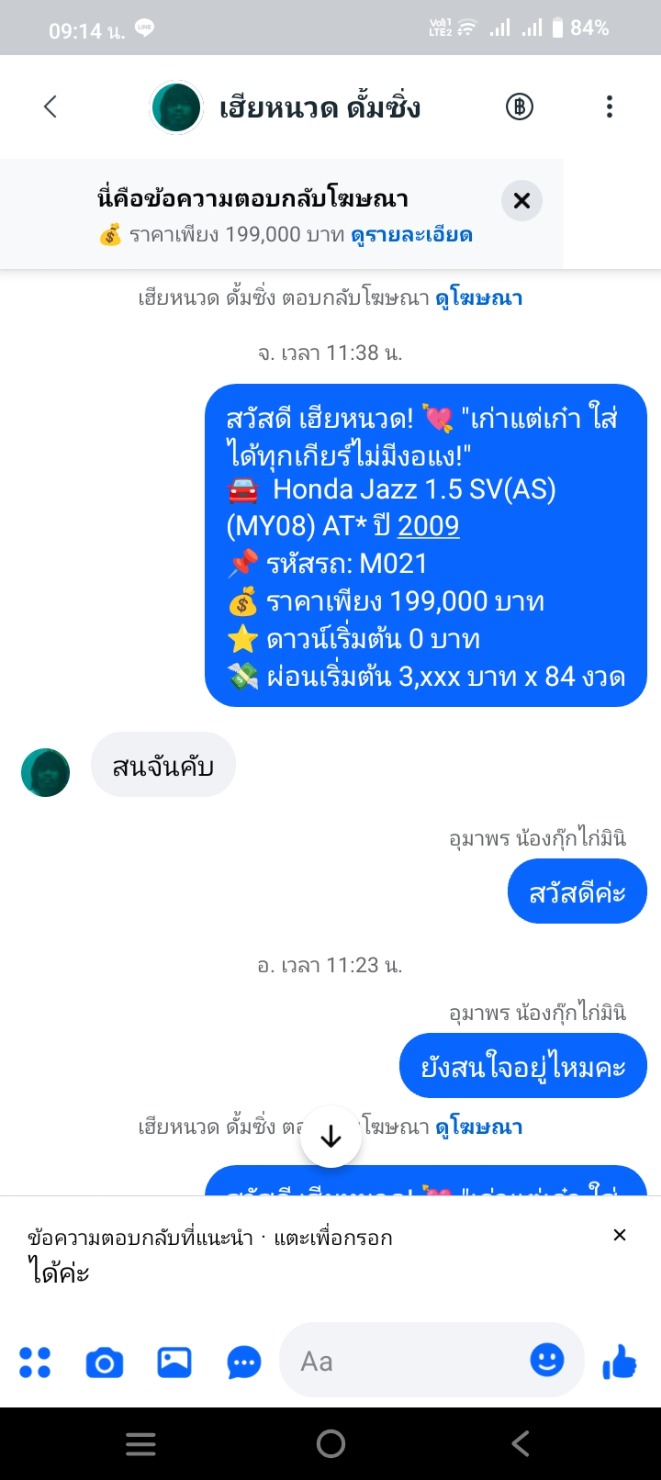Go back from the chat
661x1480 pixels.
tap(50, 107)
